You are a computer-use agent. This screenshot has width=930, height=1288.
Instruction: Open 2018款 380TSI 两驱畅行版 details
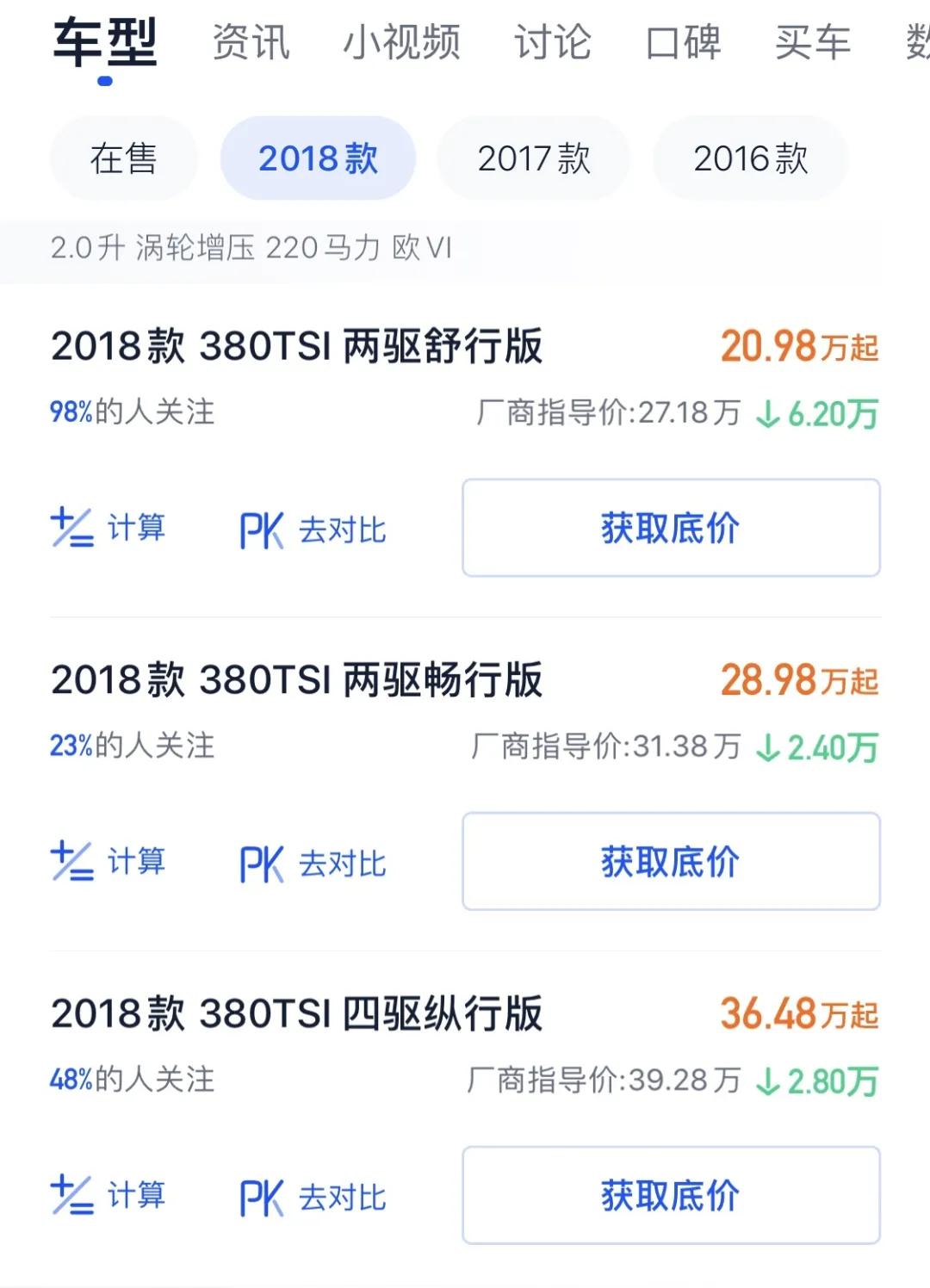[297, 680]
